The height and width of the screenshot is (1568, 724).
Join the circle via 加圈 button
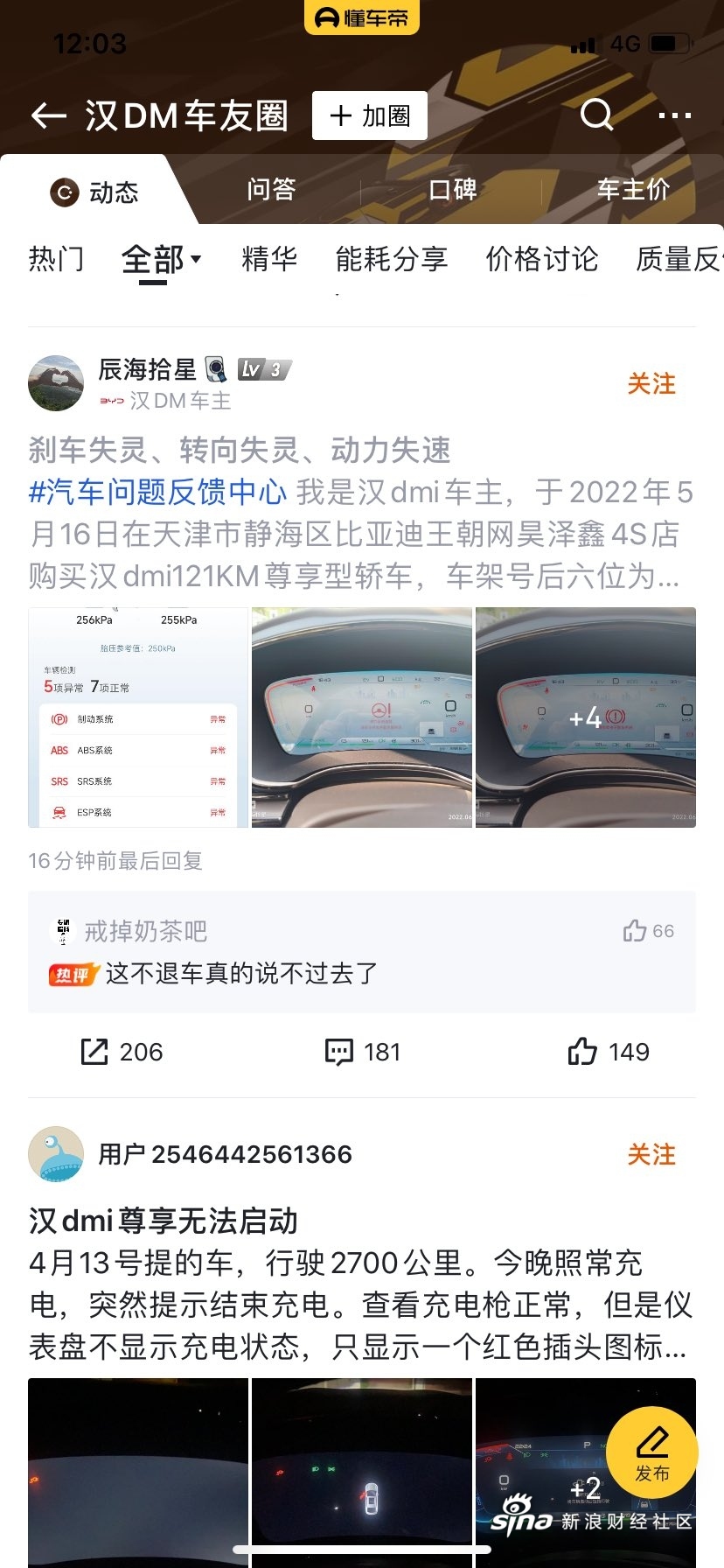[x=369, y=115]
